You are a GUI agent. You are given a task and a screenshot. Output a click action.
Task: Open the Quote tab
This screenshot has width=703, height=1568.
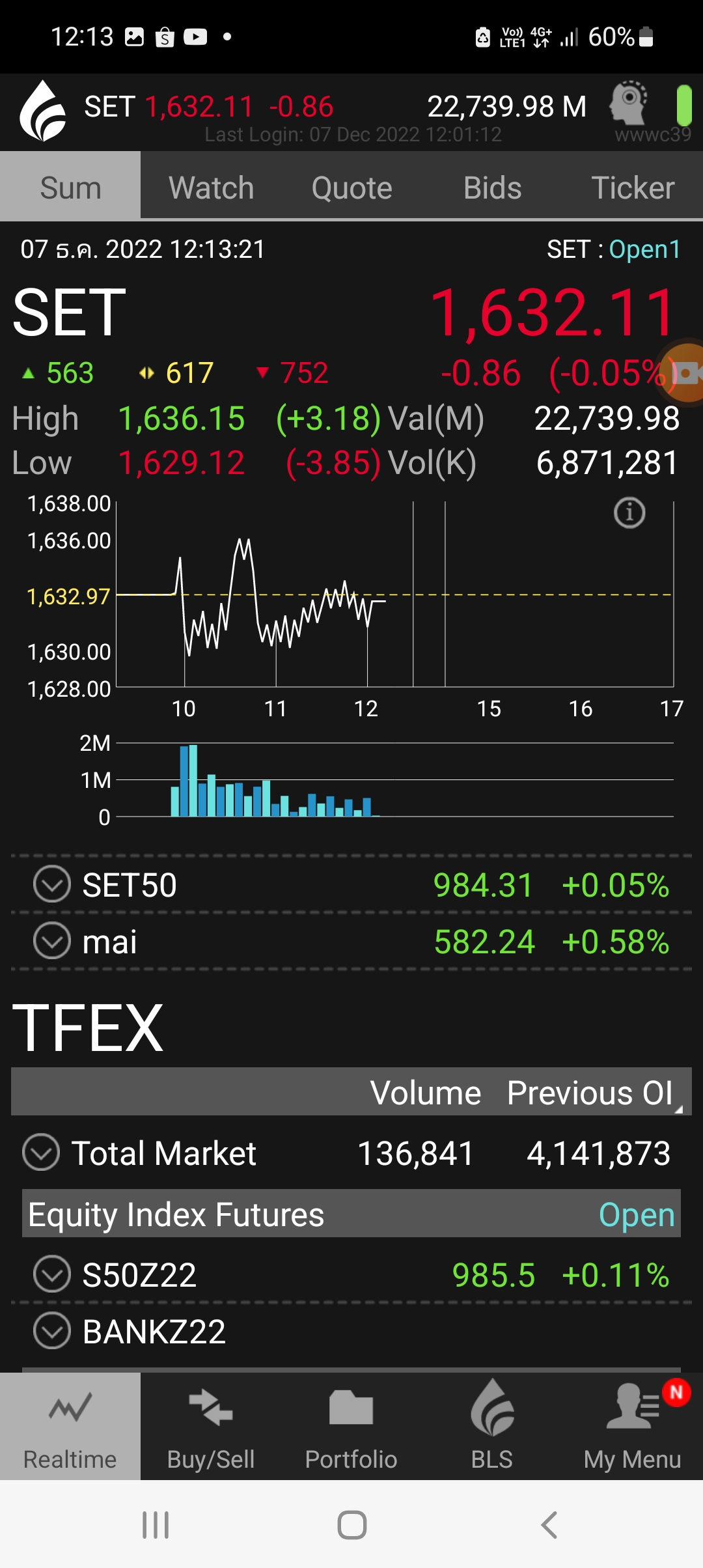pyautogui.click(x=351, y=188)
